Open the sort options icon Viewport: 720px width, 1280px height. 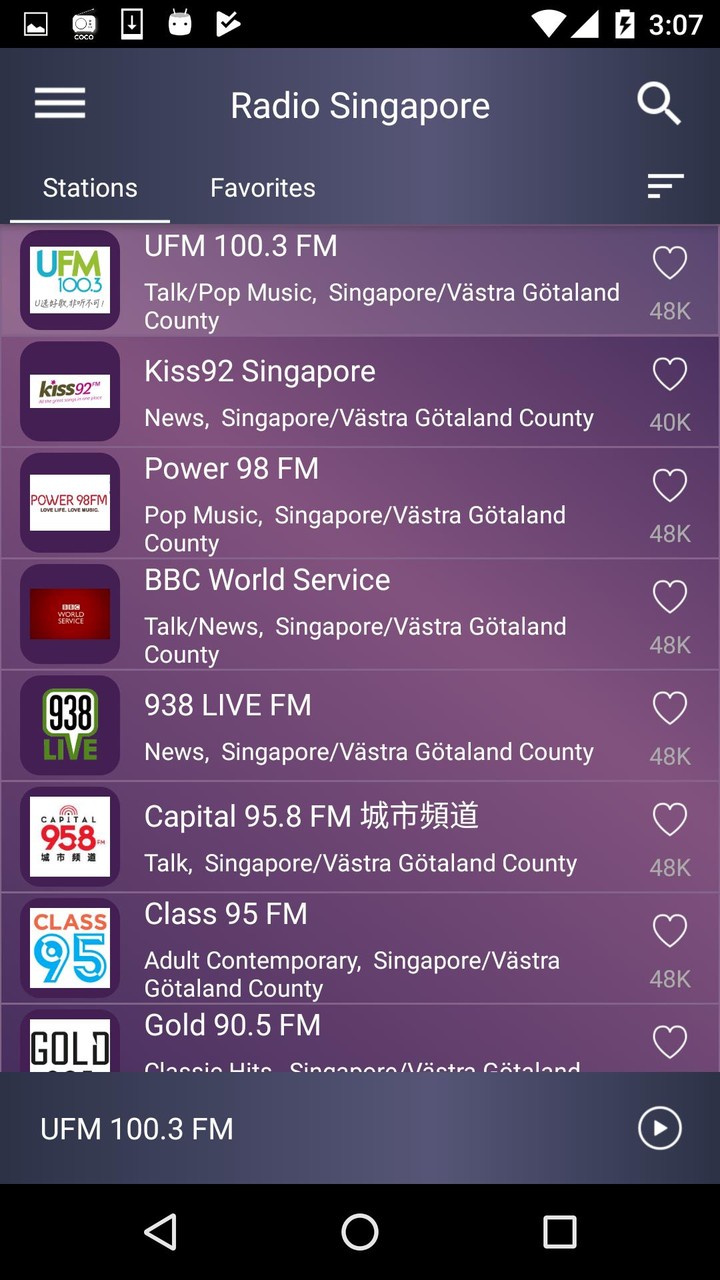[665, 186]
